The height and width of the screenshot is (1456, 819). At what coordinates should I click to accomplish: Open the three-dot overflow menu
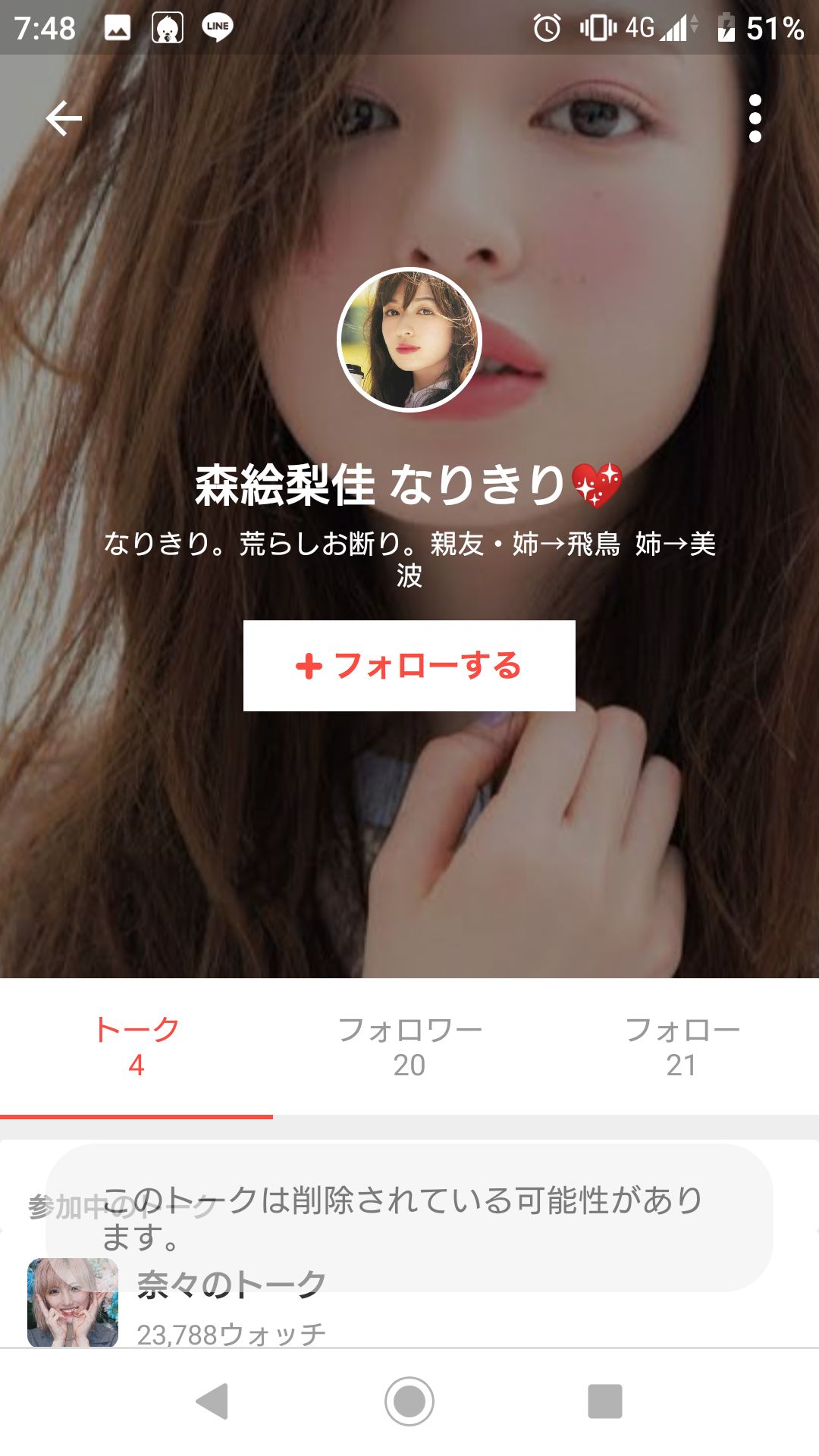pos(755,118)
